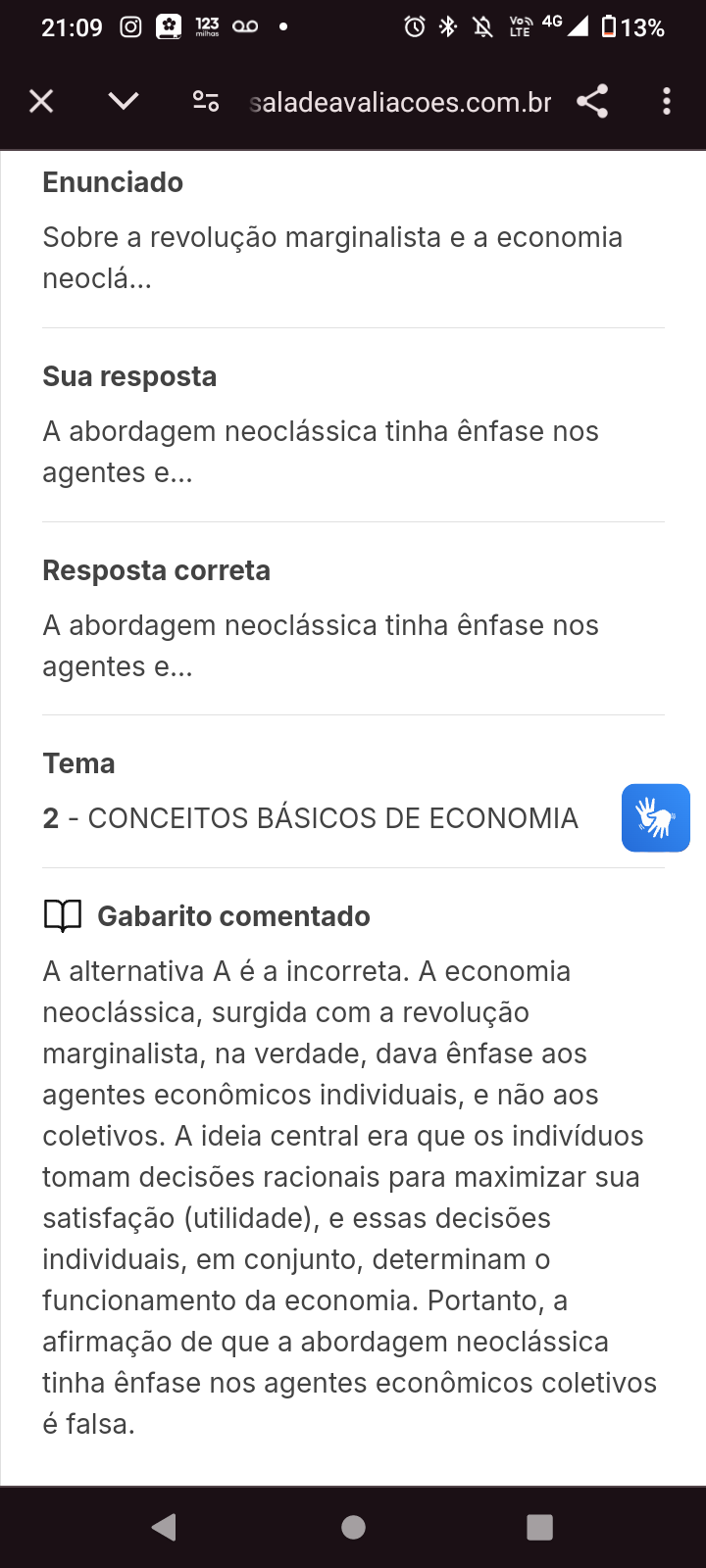Go back using the system back button
Image resolution: width=706 pixels, height=1568 pixels.
(x=165, y=1527)
